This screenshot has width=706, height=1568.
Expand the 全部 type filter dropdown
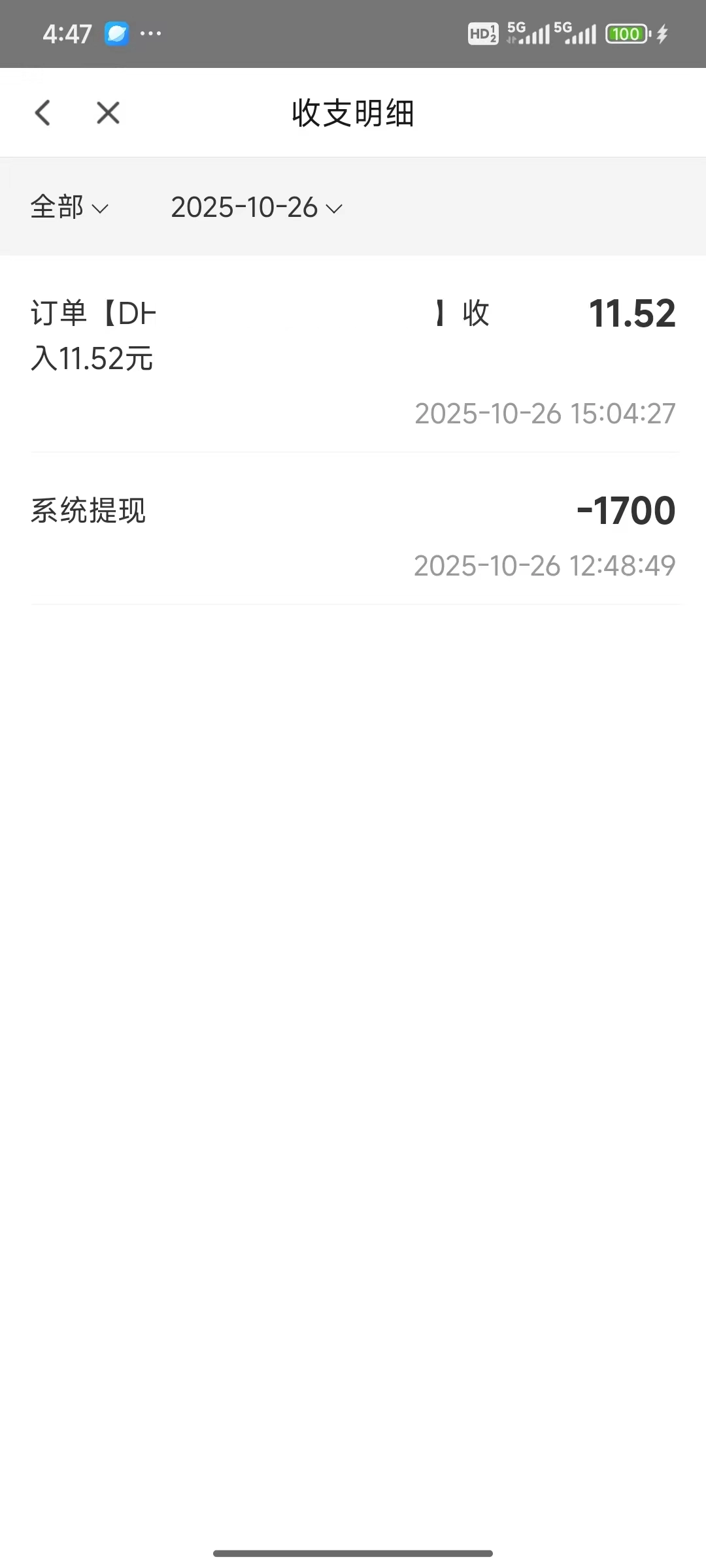click(69, 208)
